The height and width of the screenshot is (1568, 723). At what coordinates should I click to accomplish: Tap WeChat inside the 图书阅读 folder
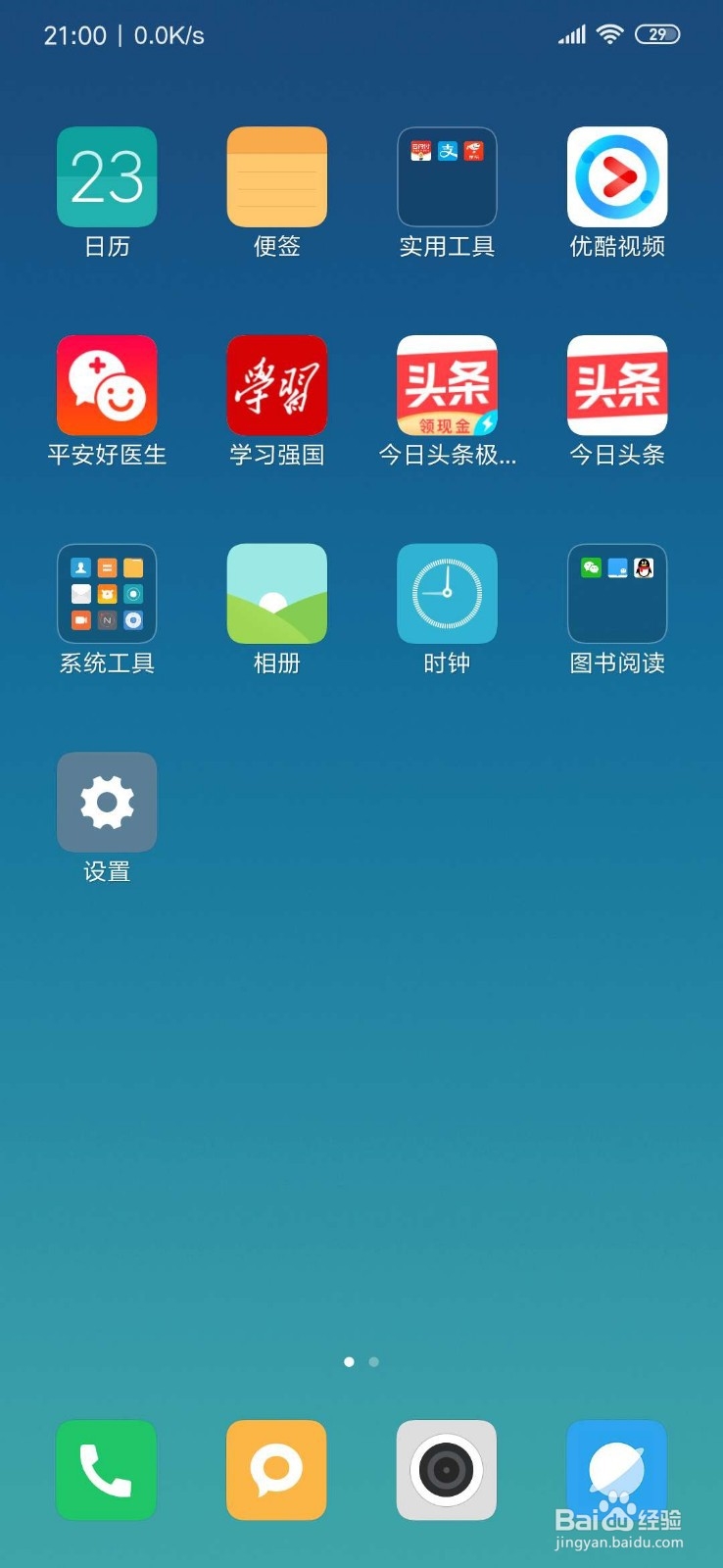(x=592, y=567)
